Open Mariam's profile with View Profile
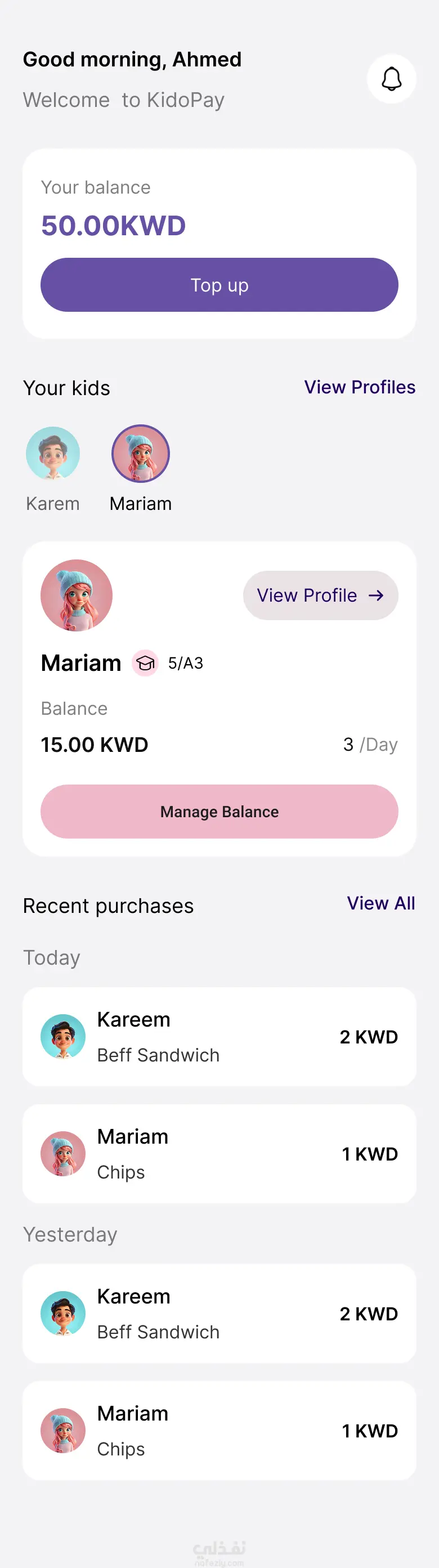This screenshot has height=1568, width=439. [x=320, y=595]
